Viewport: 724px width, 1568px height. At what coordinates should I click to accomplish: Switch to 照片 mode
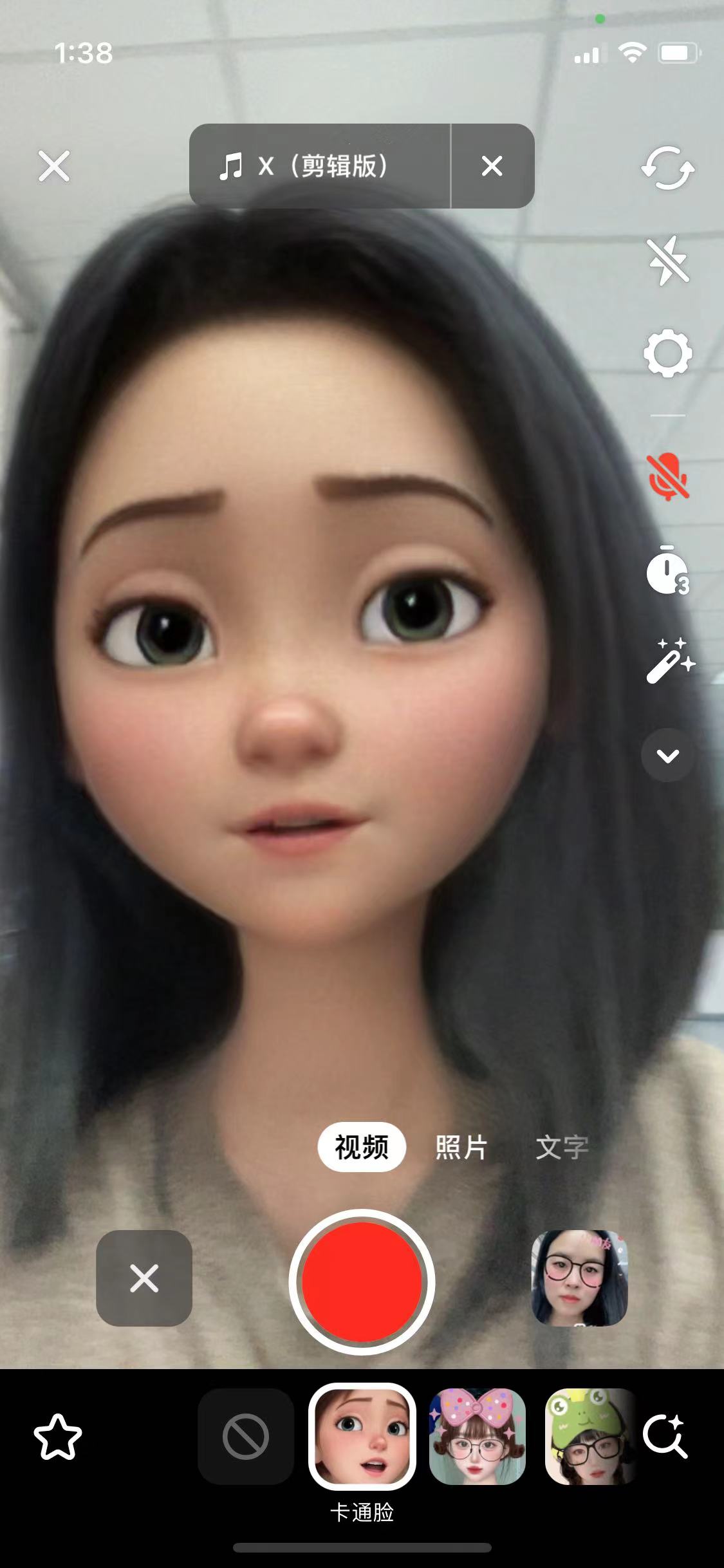pyautogui.click(x=461, y=1147)
